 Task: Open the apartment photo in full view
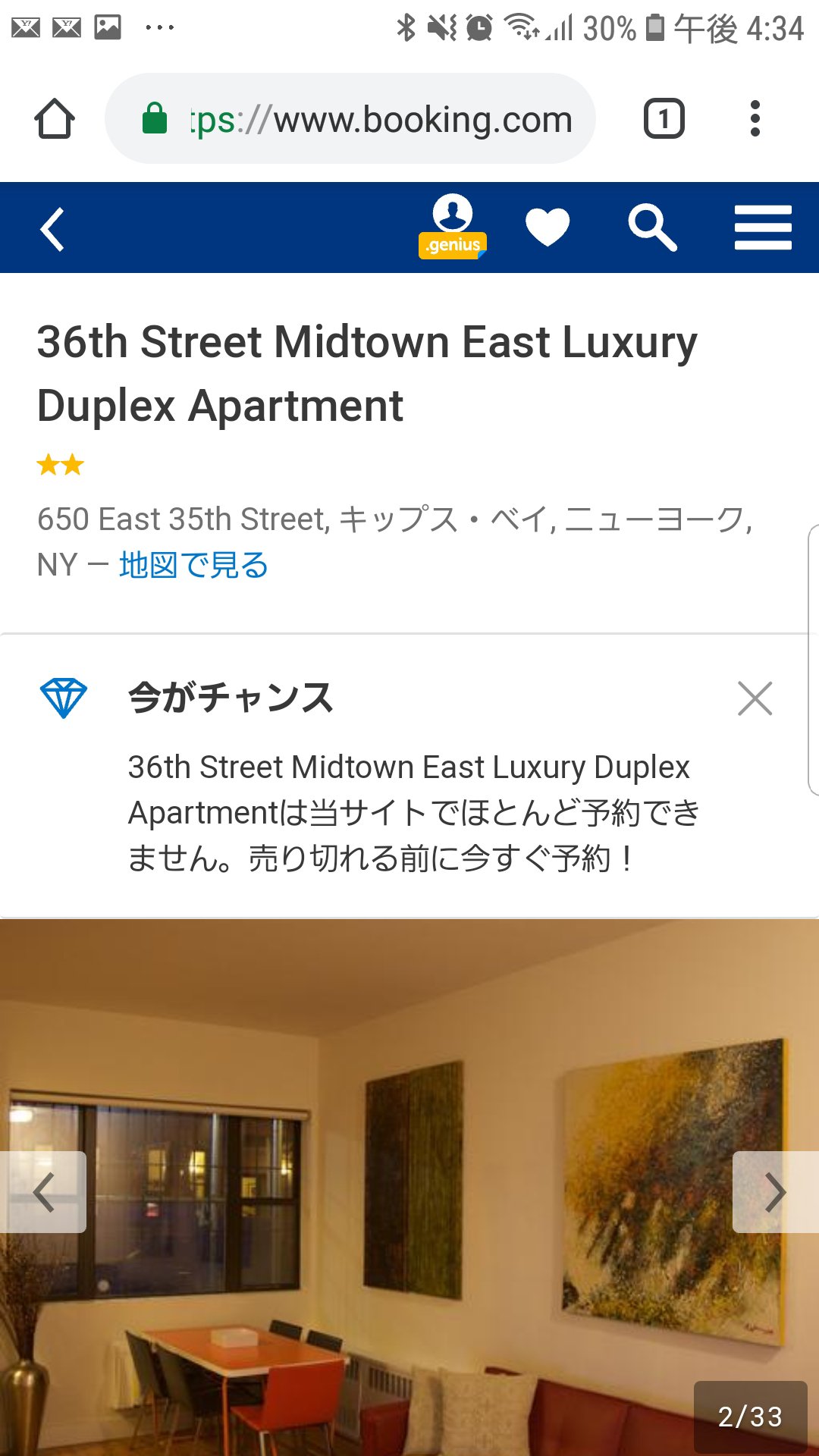[x=409, y=1137]
